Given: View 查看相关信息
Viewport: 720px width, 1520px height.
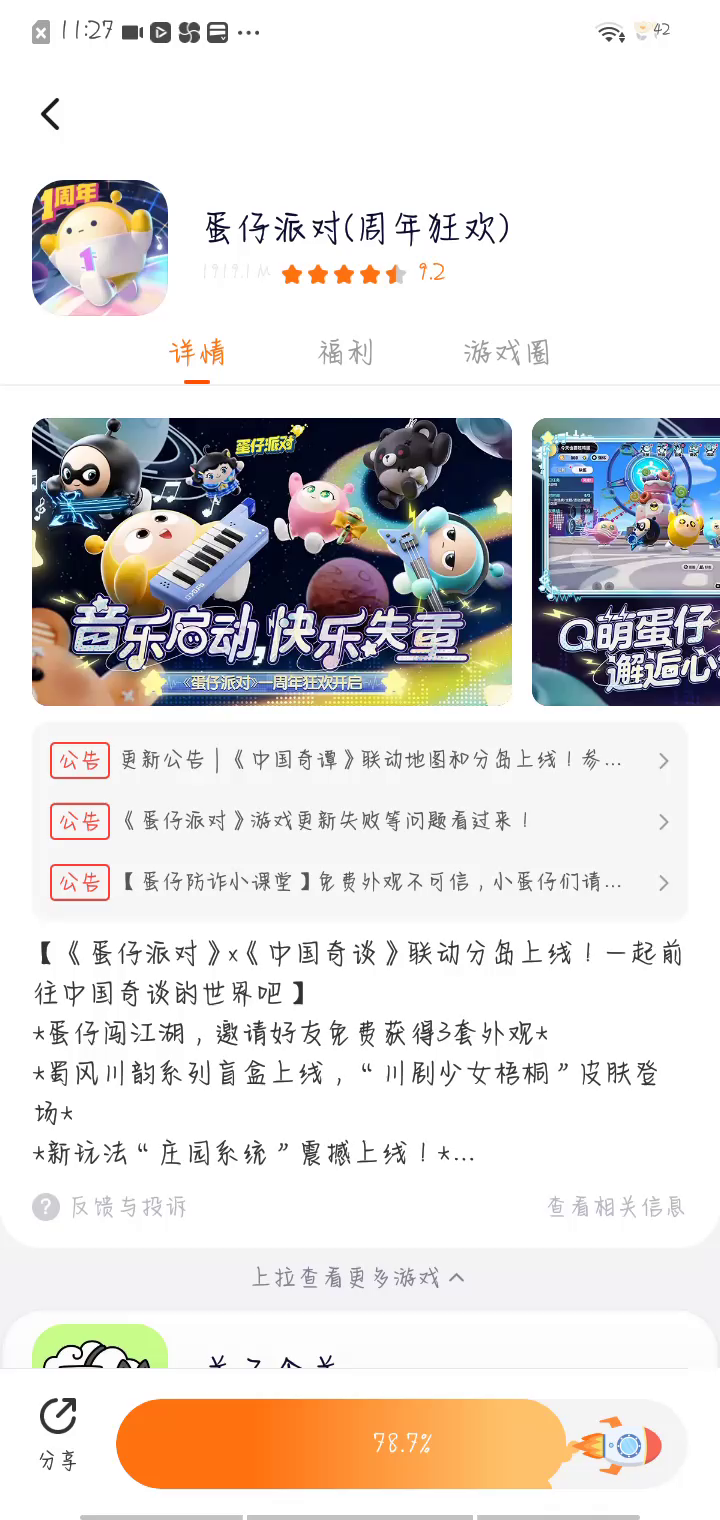Looking at the screenshot, I should coord(616,1207).
